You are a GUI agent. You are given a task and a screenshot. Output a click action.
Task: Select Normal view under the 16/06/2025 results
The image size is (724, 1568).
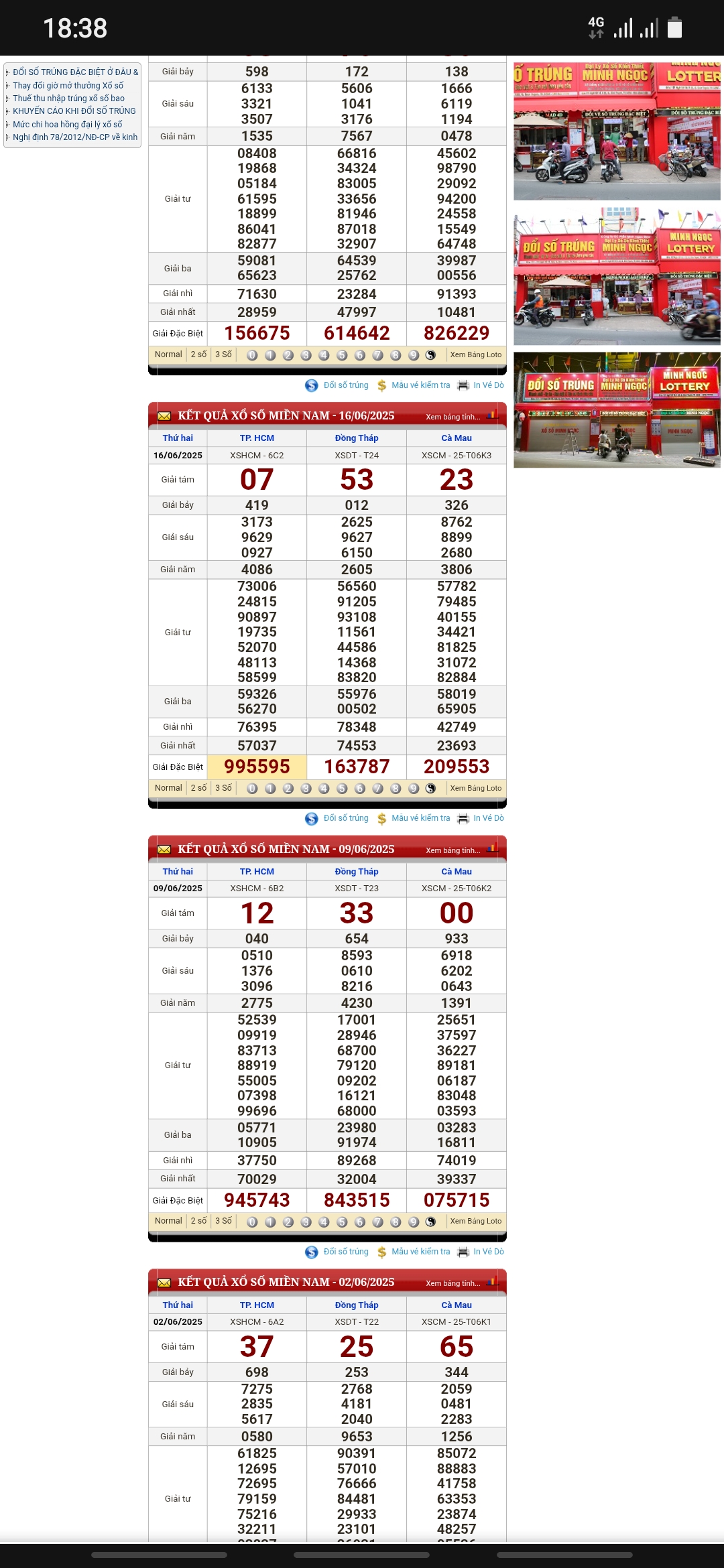pos(168,788)
